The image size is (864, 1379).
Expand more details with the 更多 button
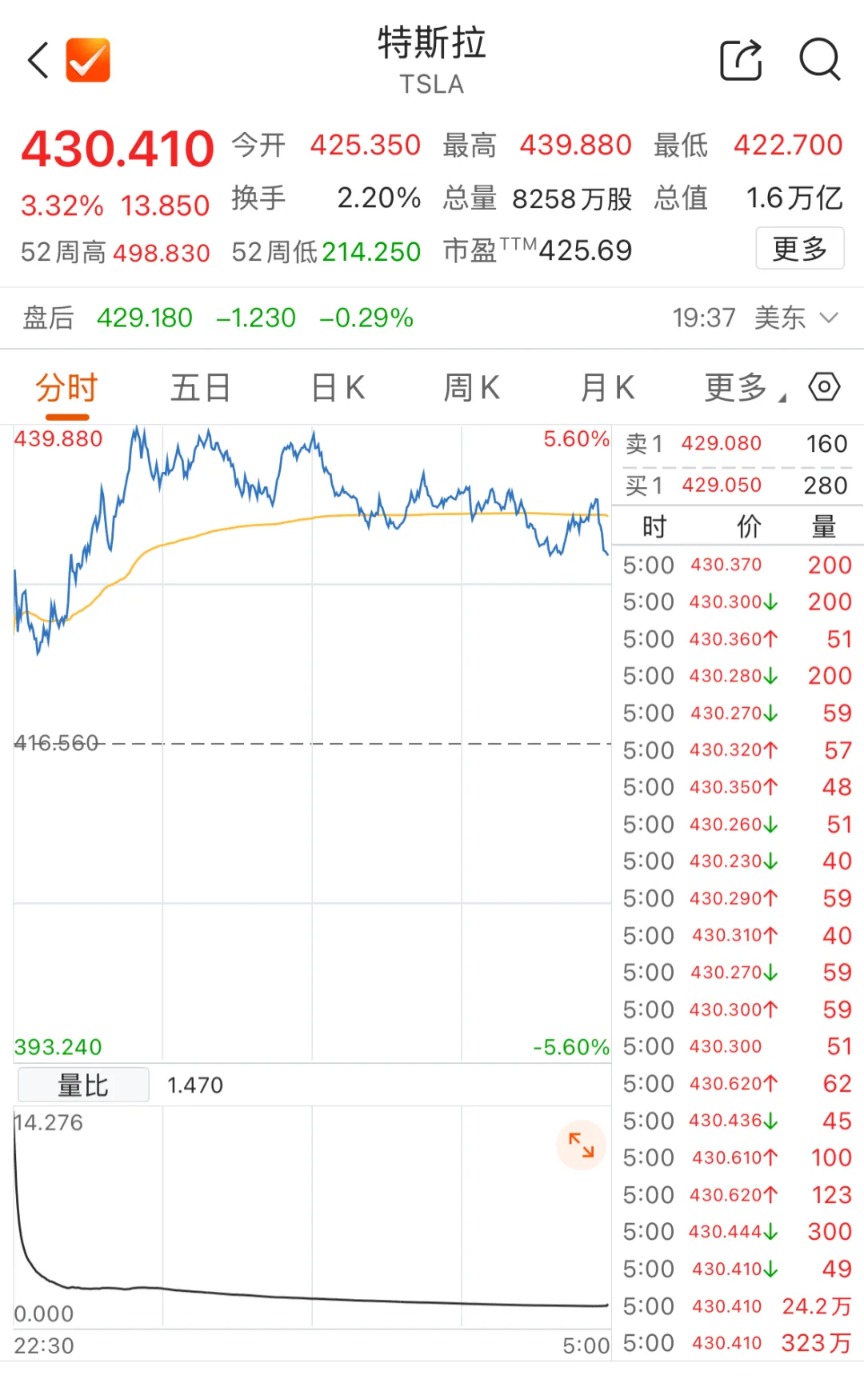coord(799,248)
